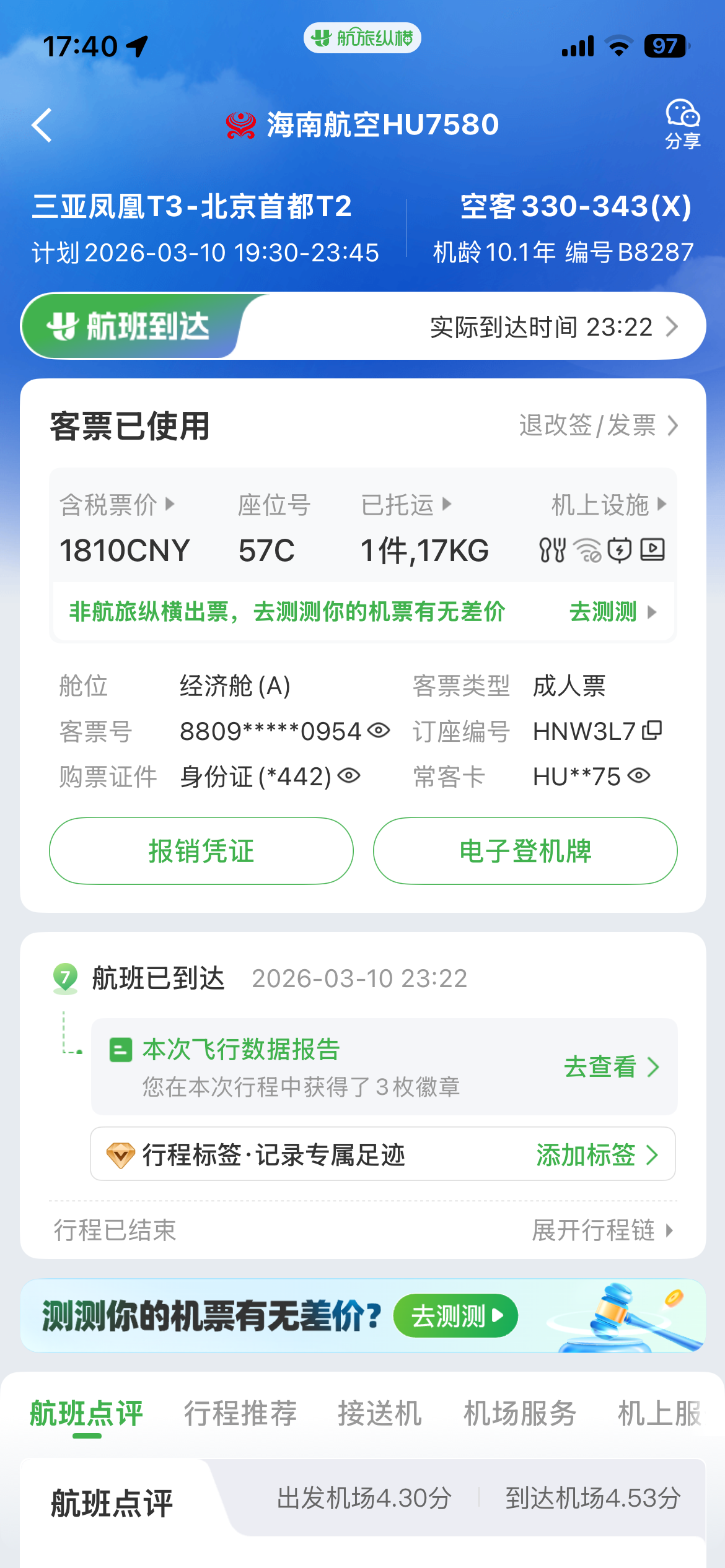Screen dimensions: 725x1568
Task: Go back using the top-left arrow
Action: (42, 125)
